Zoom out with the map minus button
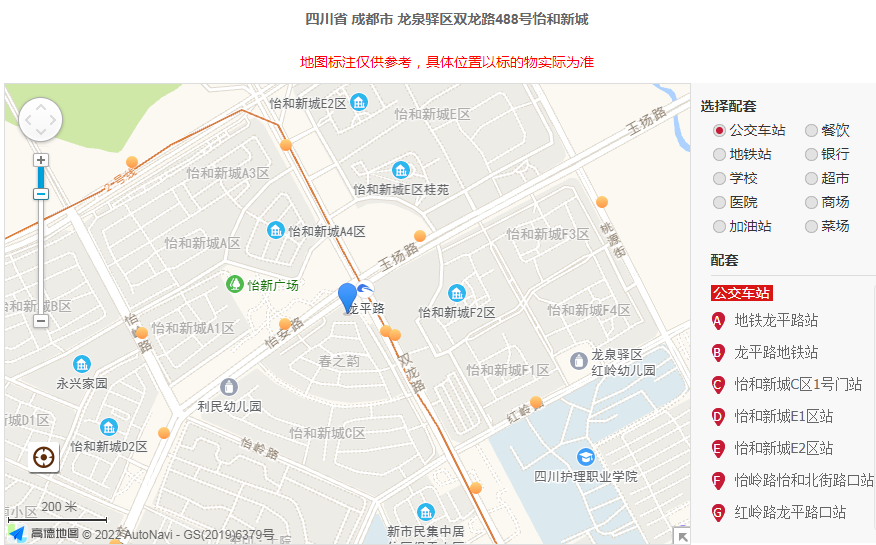876x545 pixels. (41, 321)
